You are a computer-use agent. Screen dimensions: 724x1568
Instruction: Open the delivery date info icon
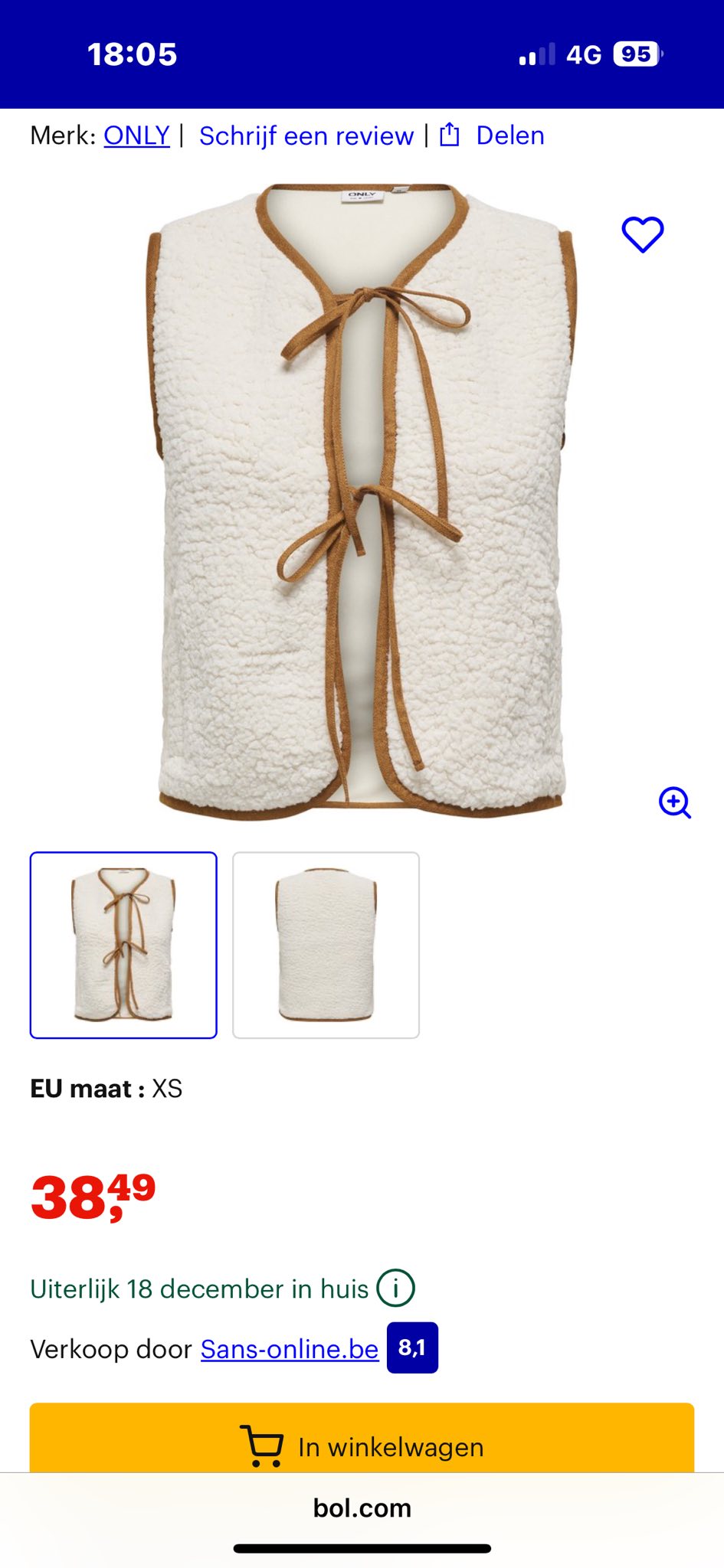coord(395,1288)
